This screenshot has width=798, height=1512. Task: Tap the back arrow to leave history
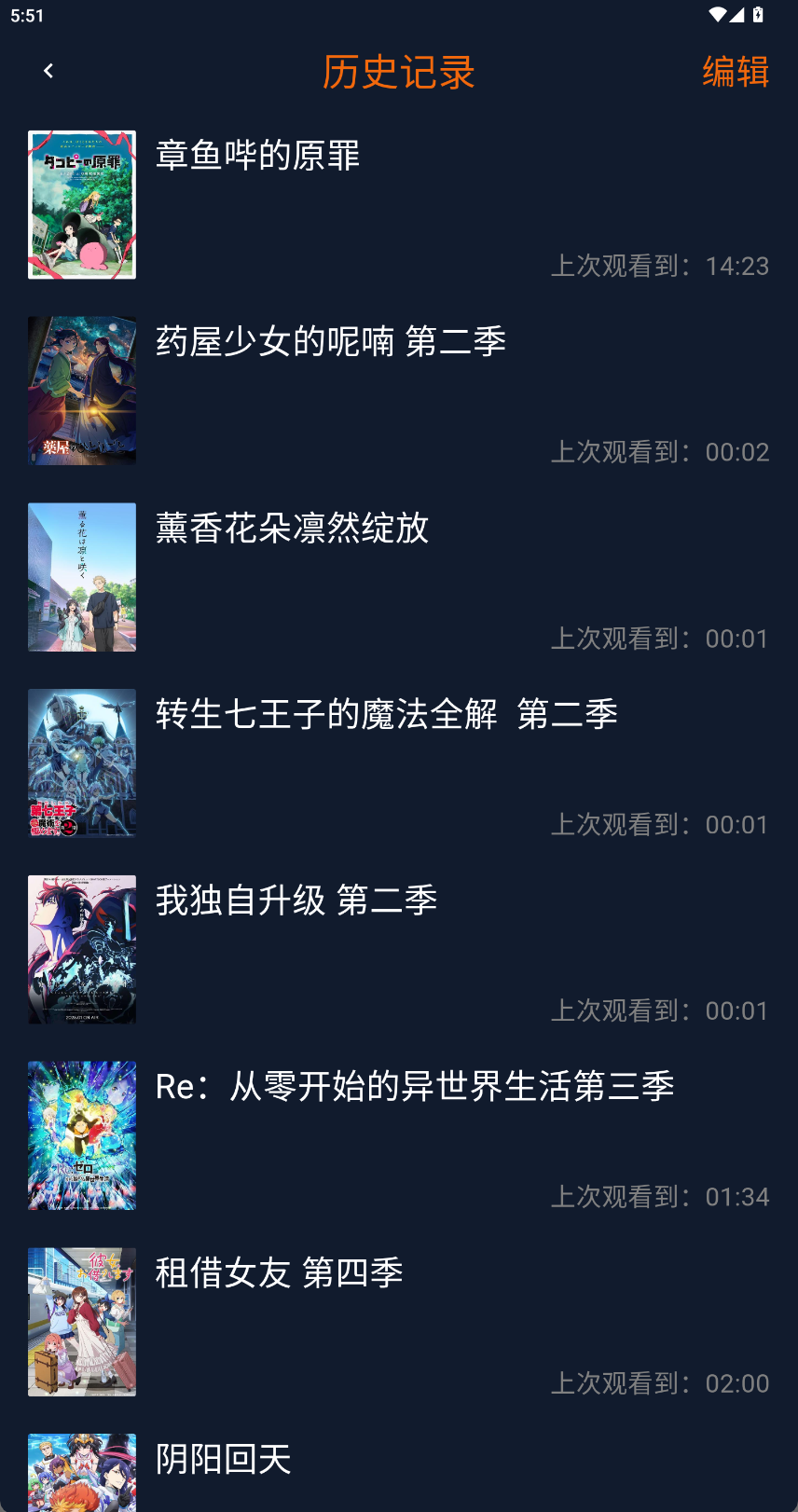point(48,71)
